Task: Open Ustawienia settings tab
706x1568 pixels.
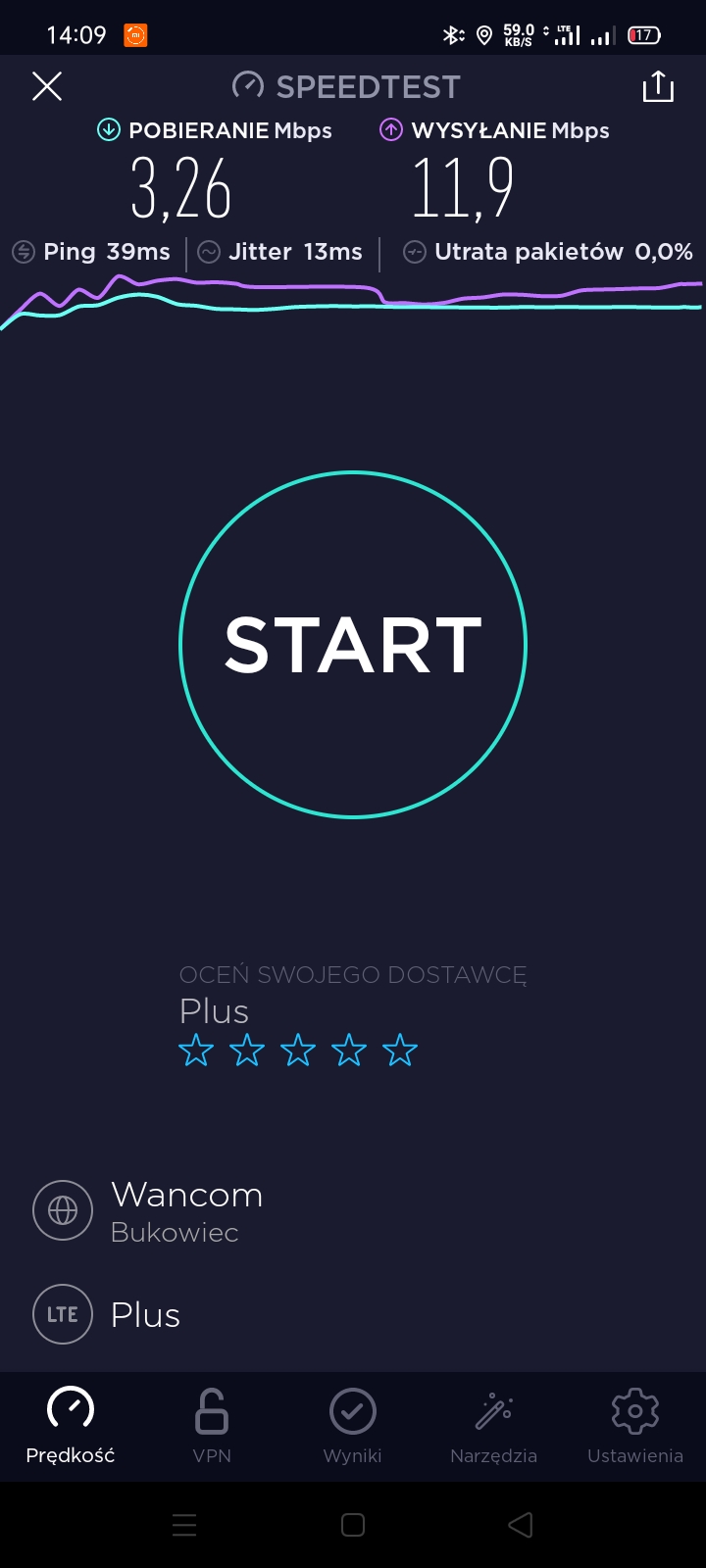Action: point(634,1425)
